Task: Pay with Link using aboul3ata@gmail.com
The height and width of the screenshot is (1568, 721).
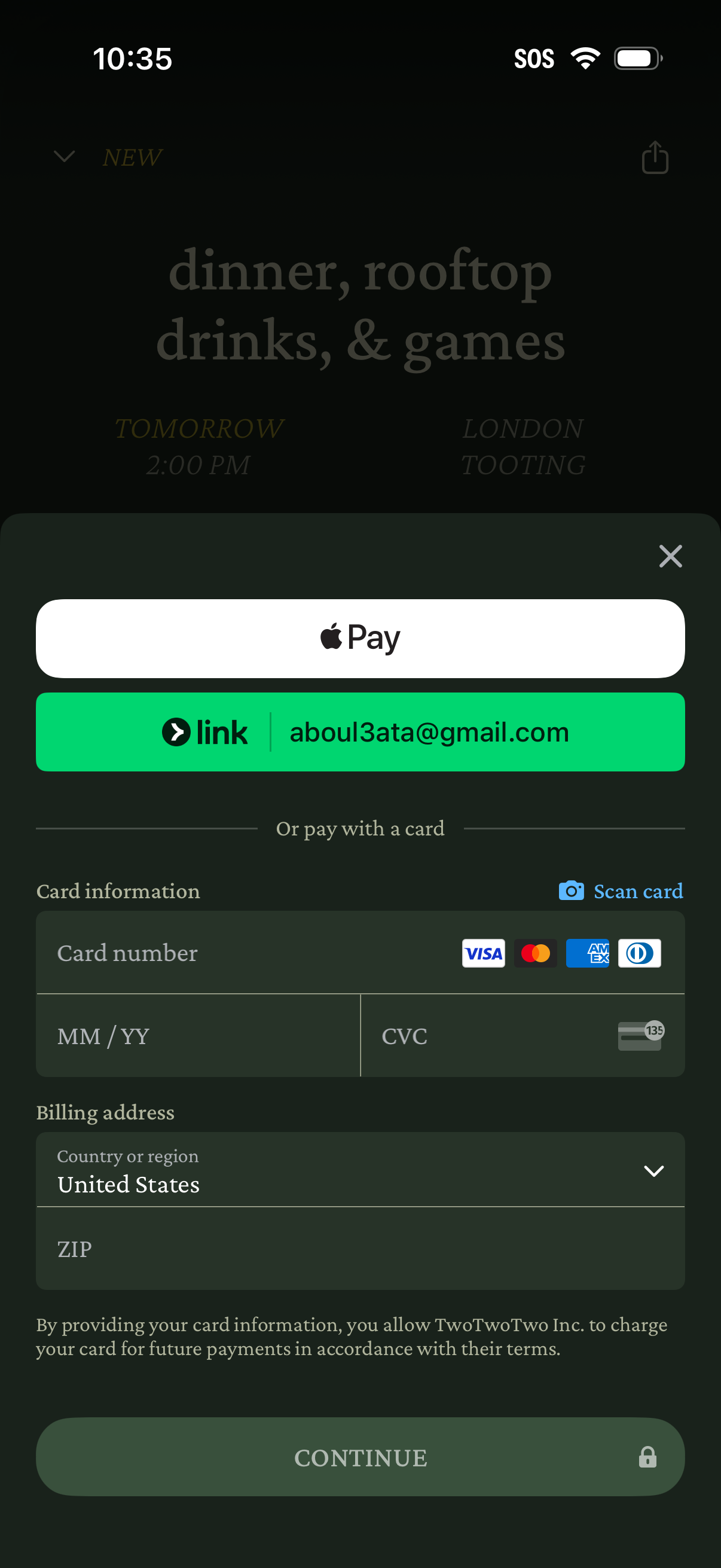Action: click(x=360, y=731)
